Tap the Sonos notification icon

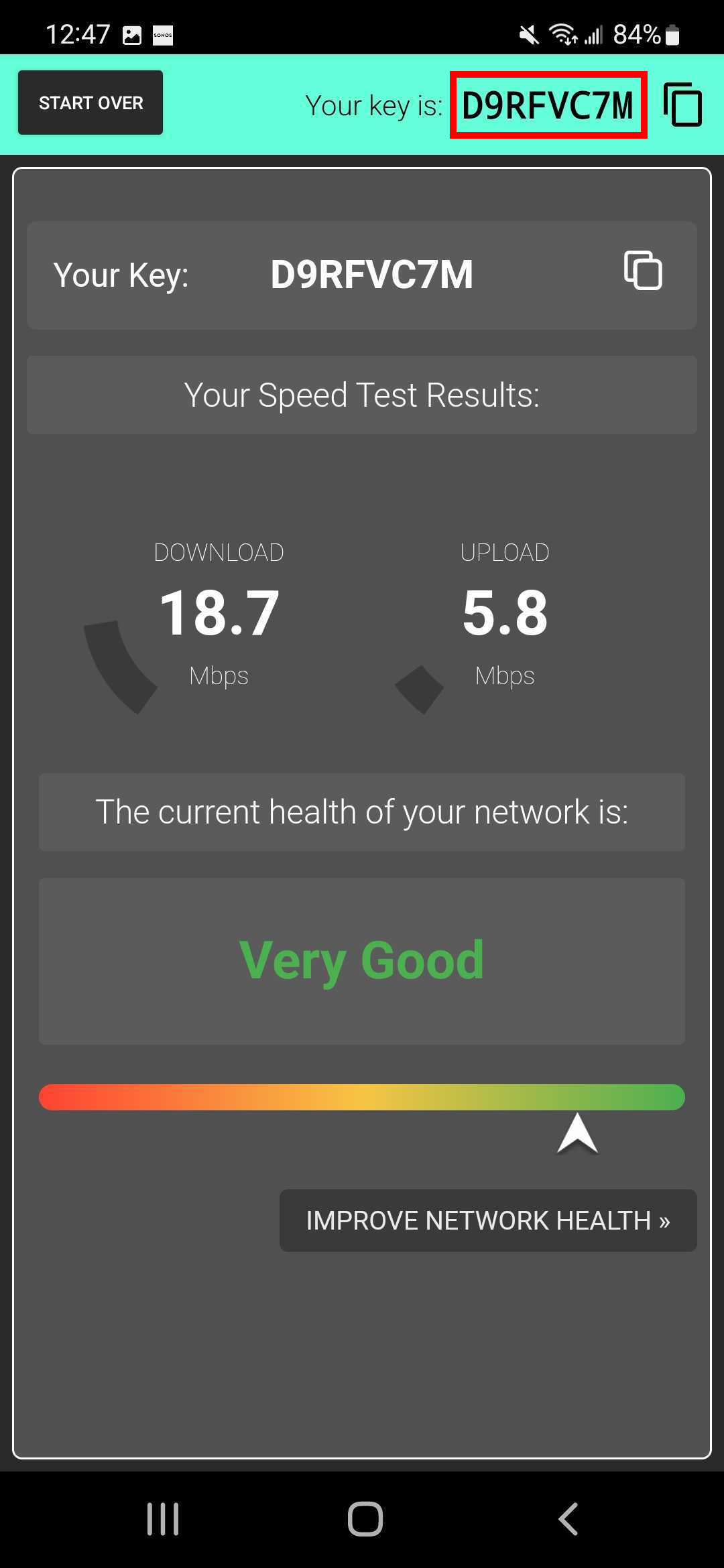coord(163,34)
